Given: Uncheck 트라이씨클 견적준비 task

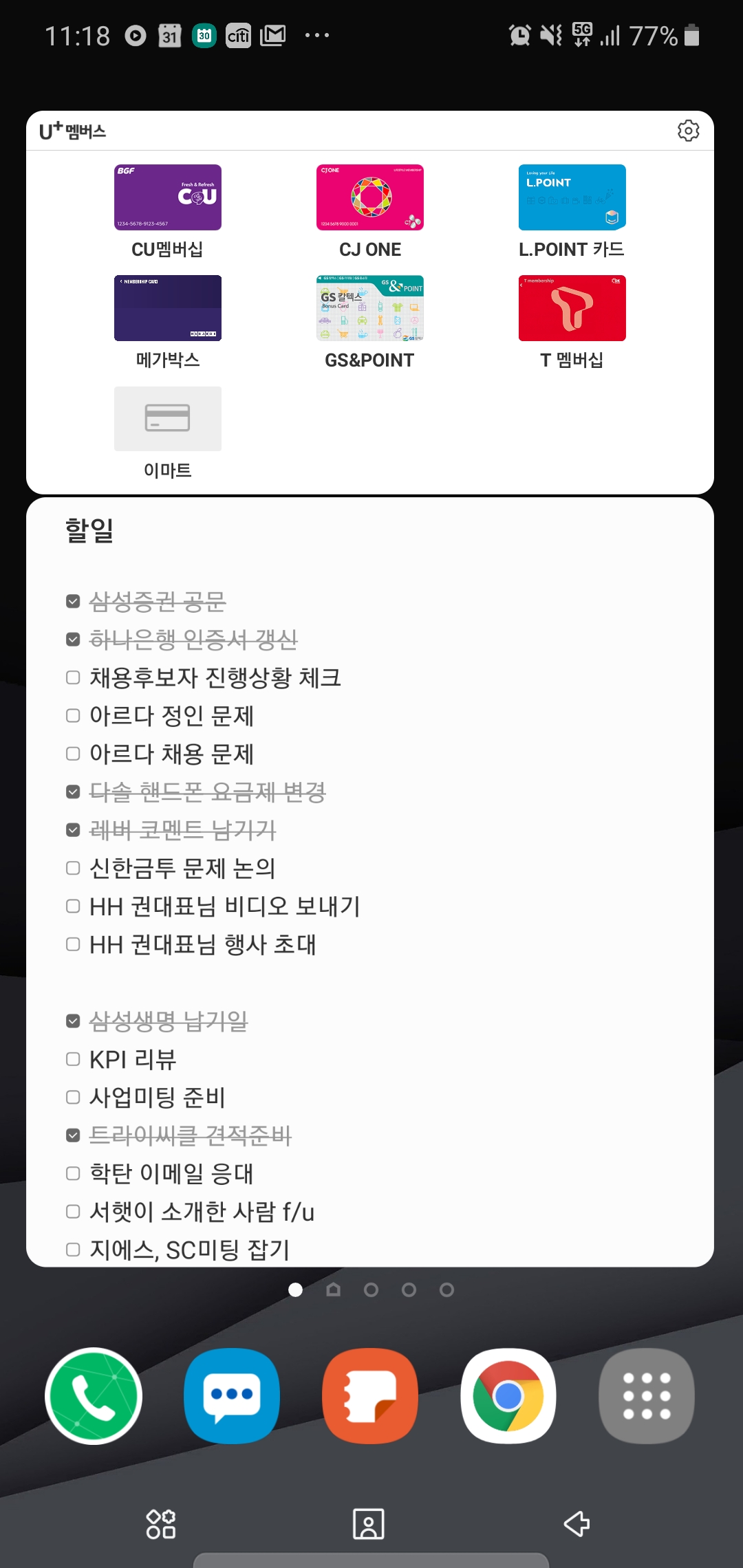Looking at the screenshot, I should coord(73,1135).
